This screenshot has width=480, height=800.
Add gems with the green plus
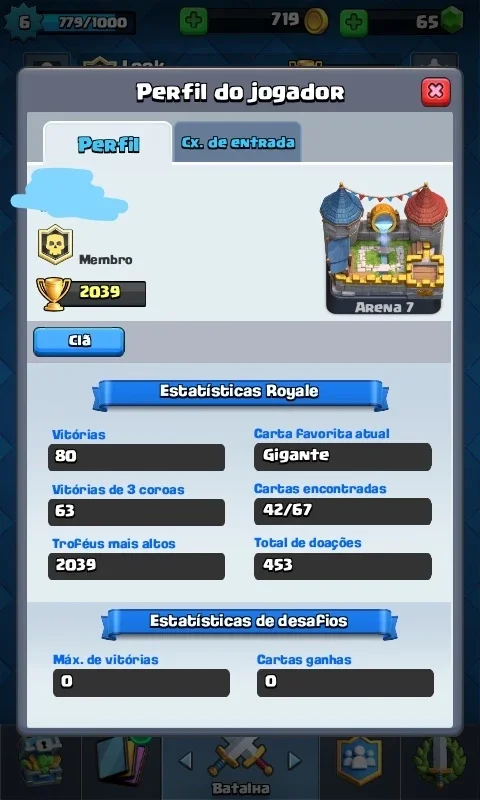coord(353,22)
